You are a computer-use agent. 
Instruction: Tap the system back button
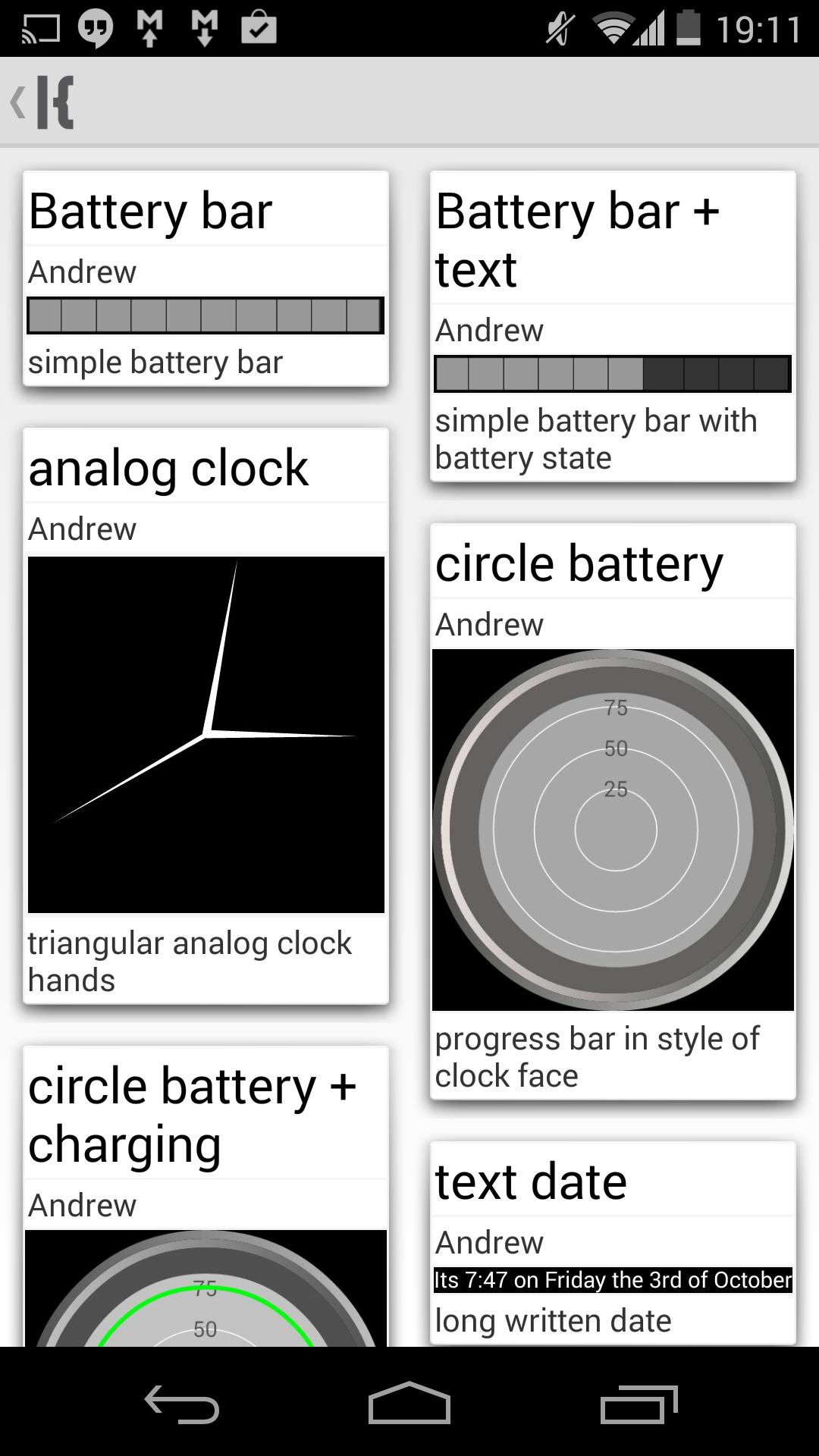pyautogui.click(x=182, y=1404)
